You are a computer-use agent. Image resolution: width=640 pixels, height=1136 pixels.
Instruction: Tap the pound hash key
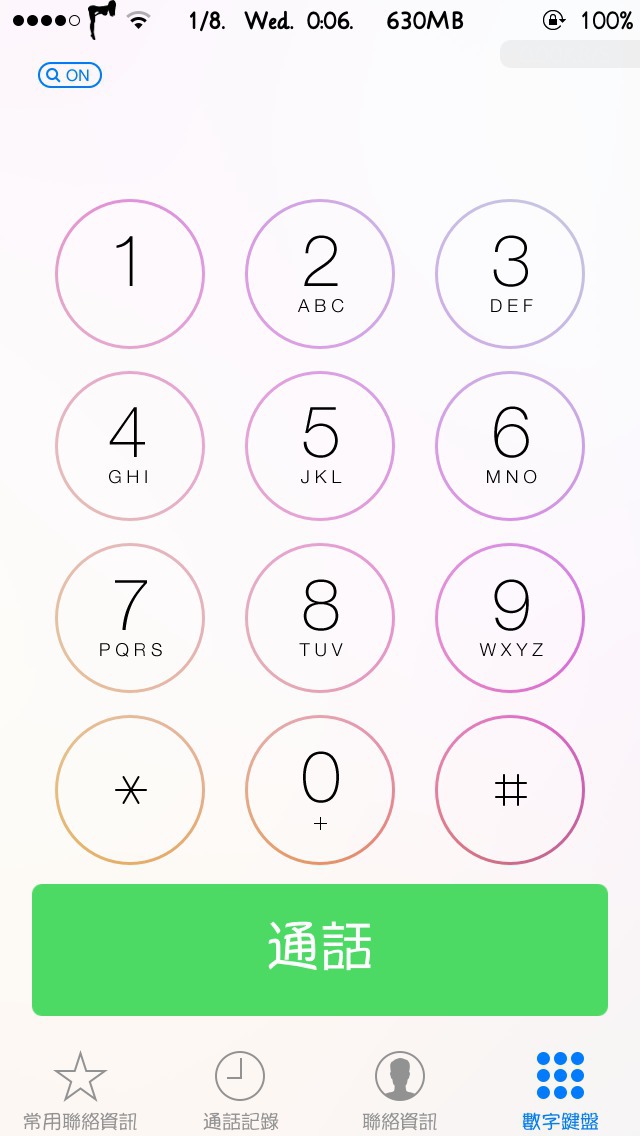pos(510,790)
